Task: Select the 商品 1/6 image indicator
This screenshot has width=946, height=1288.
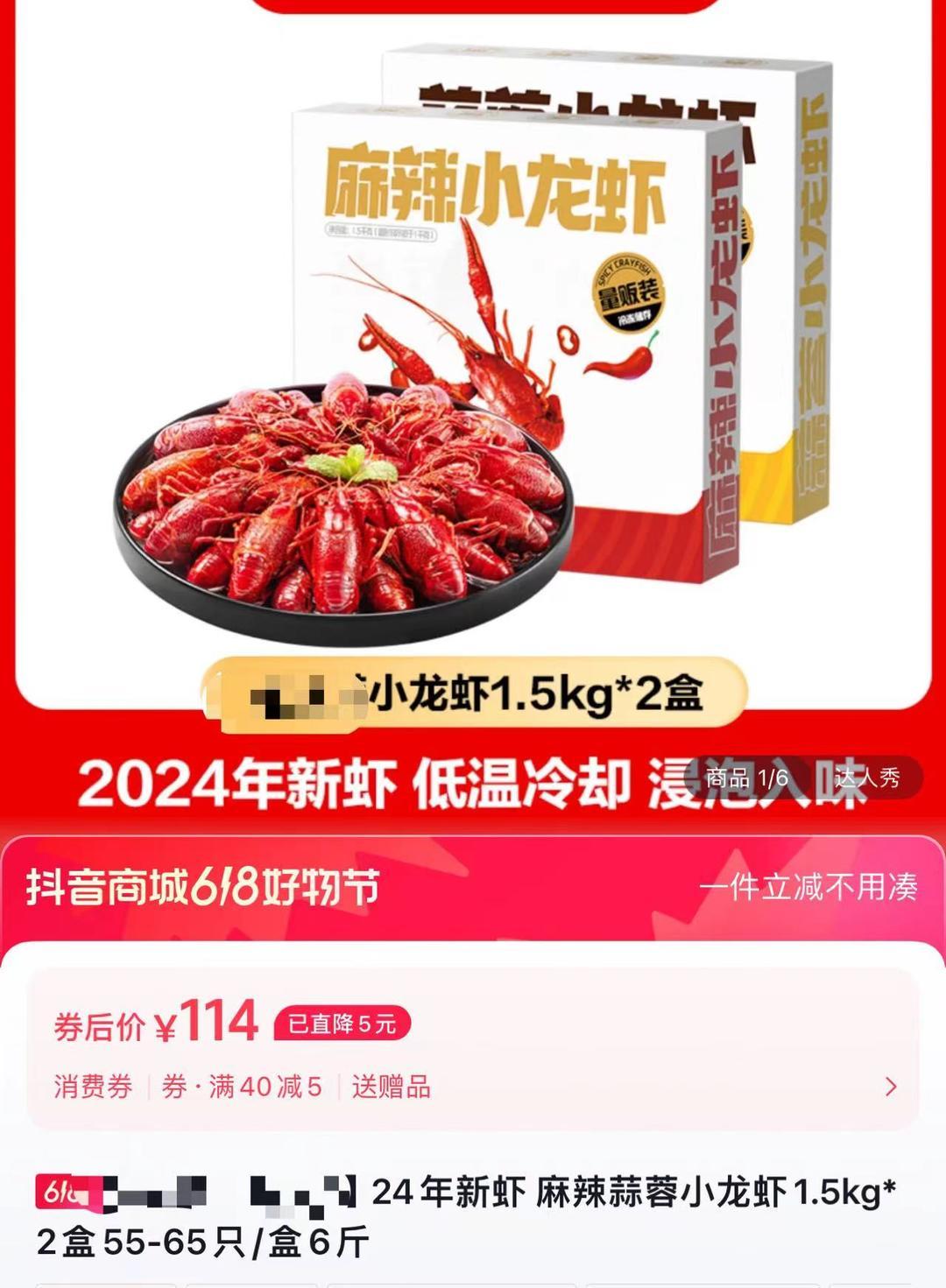Action: [747, 778]
